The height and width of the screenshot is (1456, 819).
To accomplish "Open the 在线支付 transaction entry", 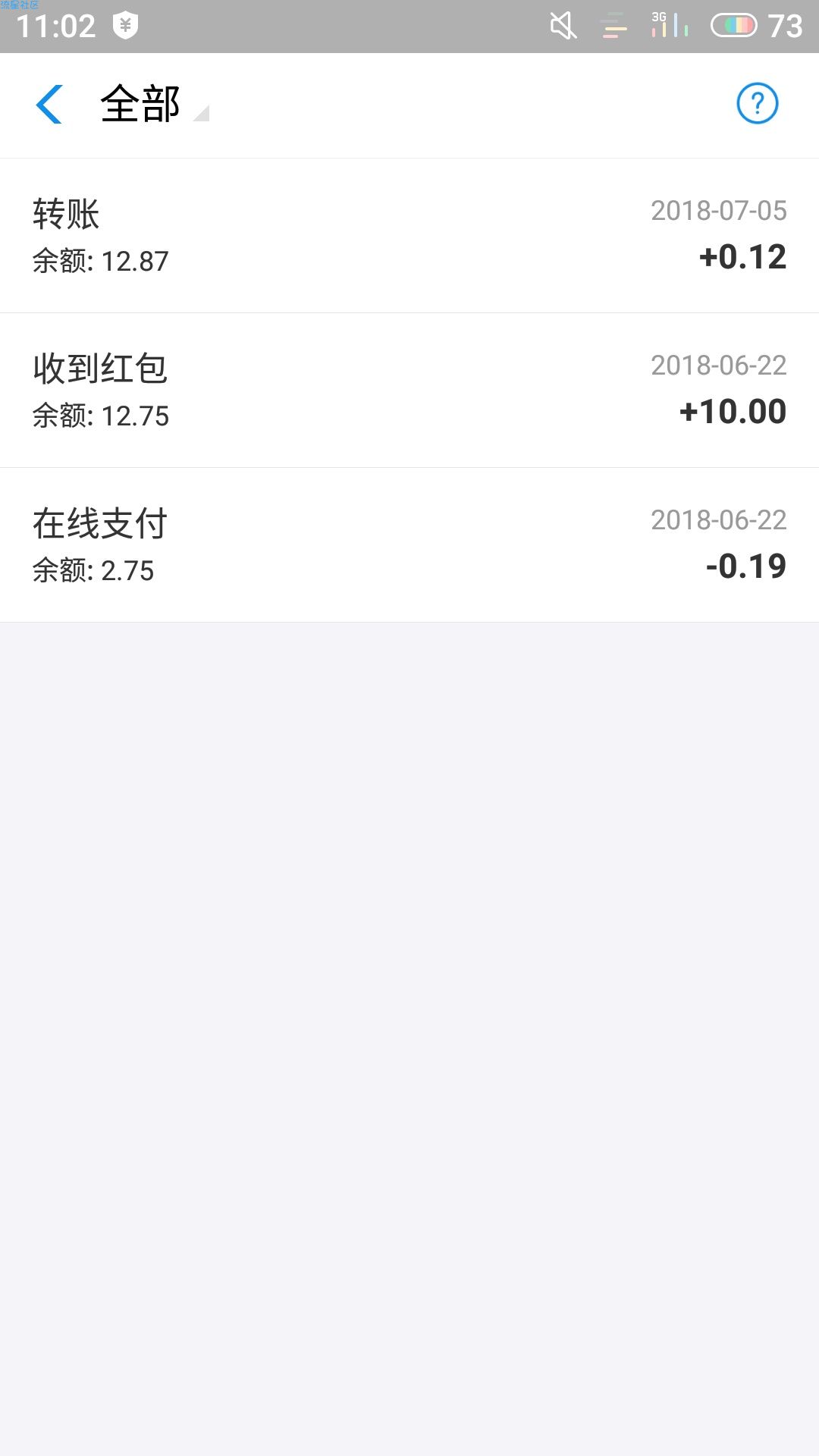I will [x=409, y=545].
